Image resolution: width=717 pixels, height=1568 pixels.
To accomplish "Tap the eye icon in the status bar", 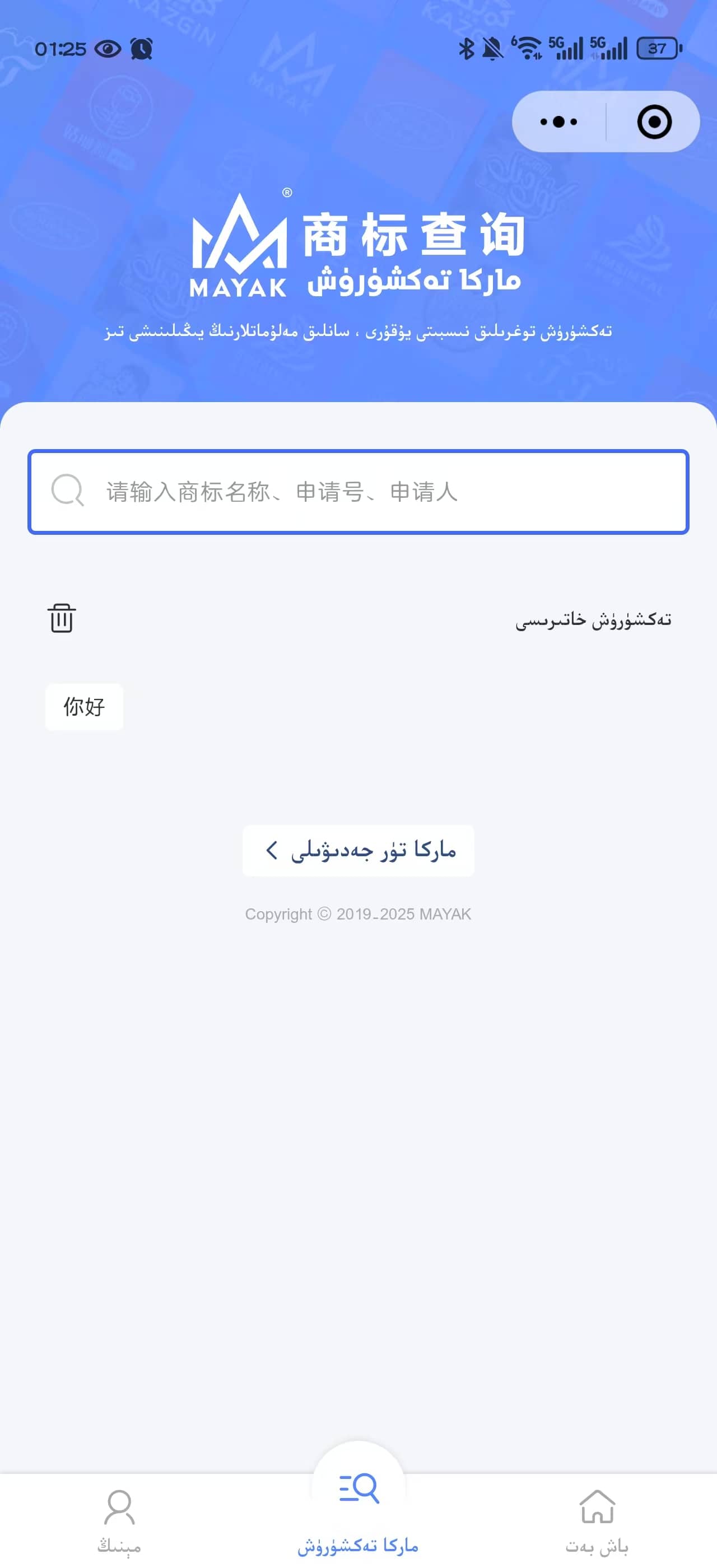I will [x=108, y=49].
